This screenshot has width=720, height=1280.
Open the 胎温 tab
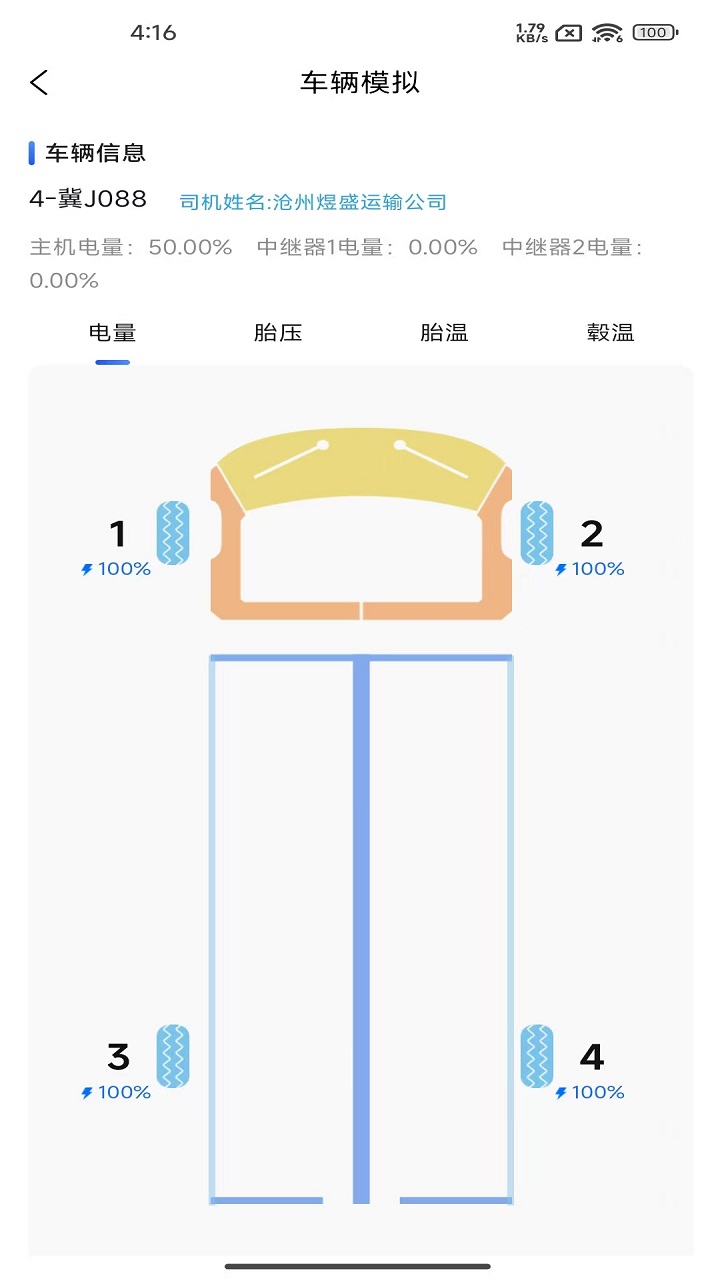pyautogui.click(x=444, y=332)
